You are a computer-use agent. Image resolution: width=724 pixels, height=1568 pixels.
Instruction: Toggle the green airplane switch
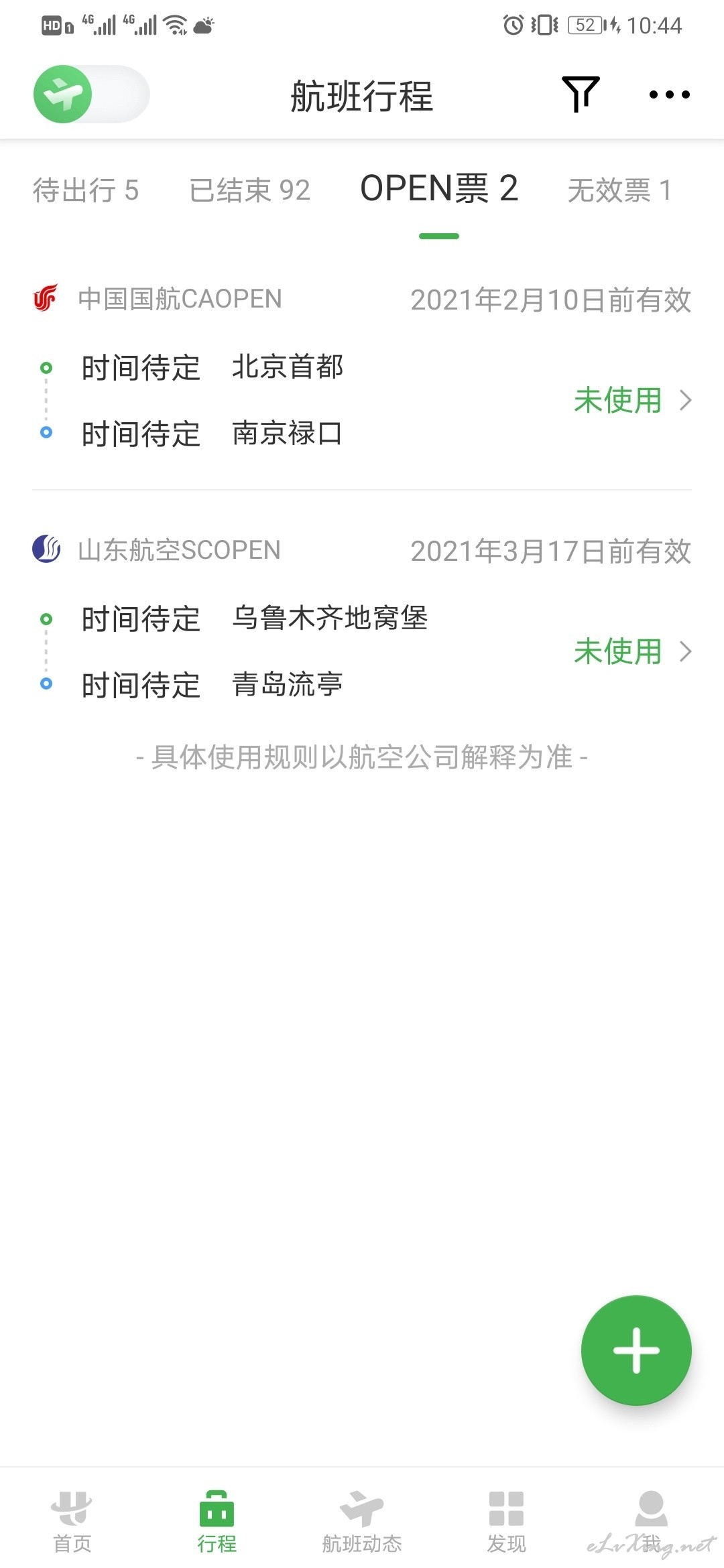pos(91,94)
